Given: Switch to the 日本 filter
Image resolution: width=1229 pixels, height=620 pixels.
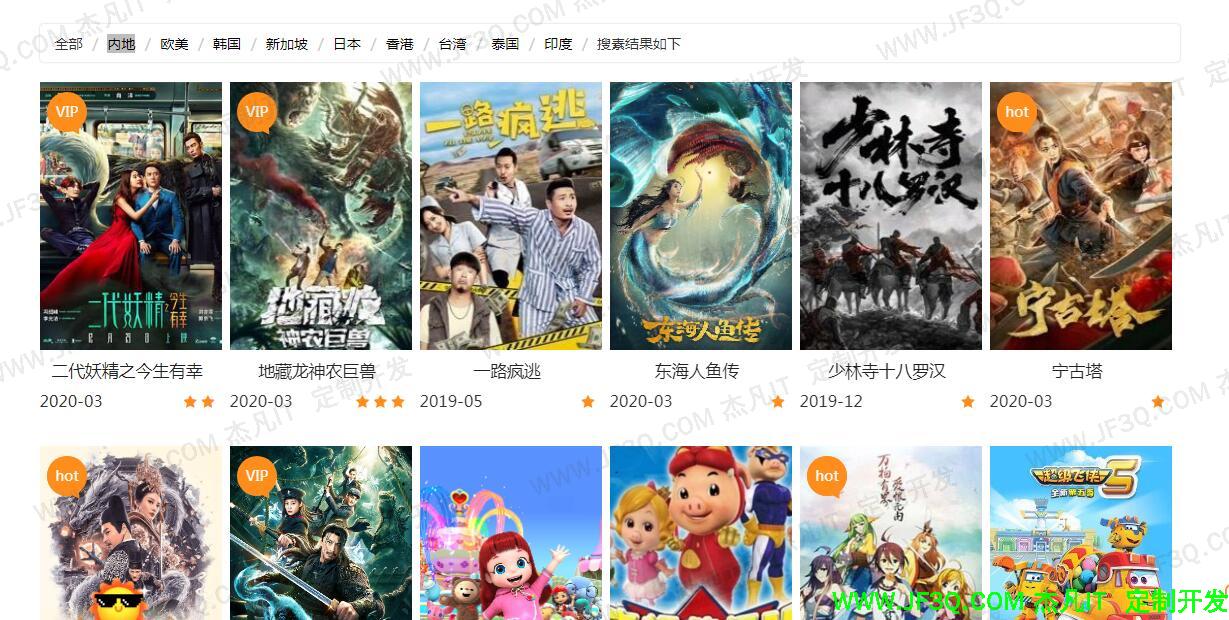Looking at the screenshot, I should 347,44.
